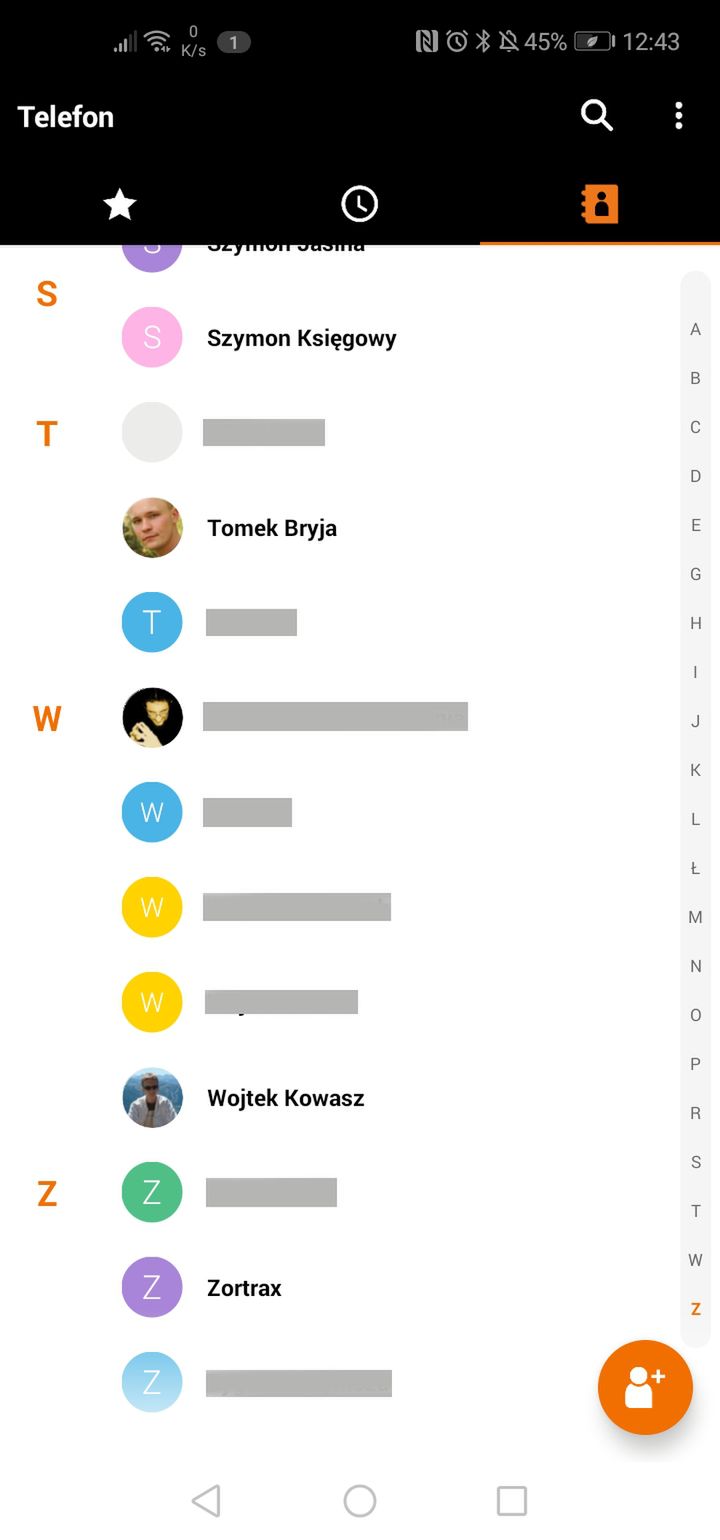
Task: Open the overflow menu
Action: tap(679, 116)
